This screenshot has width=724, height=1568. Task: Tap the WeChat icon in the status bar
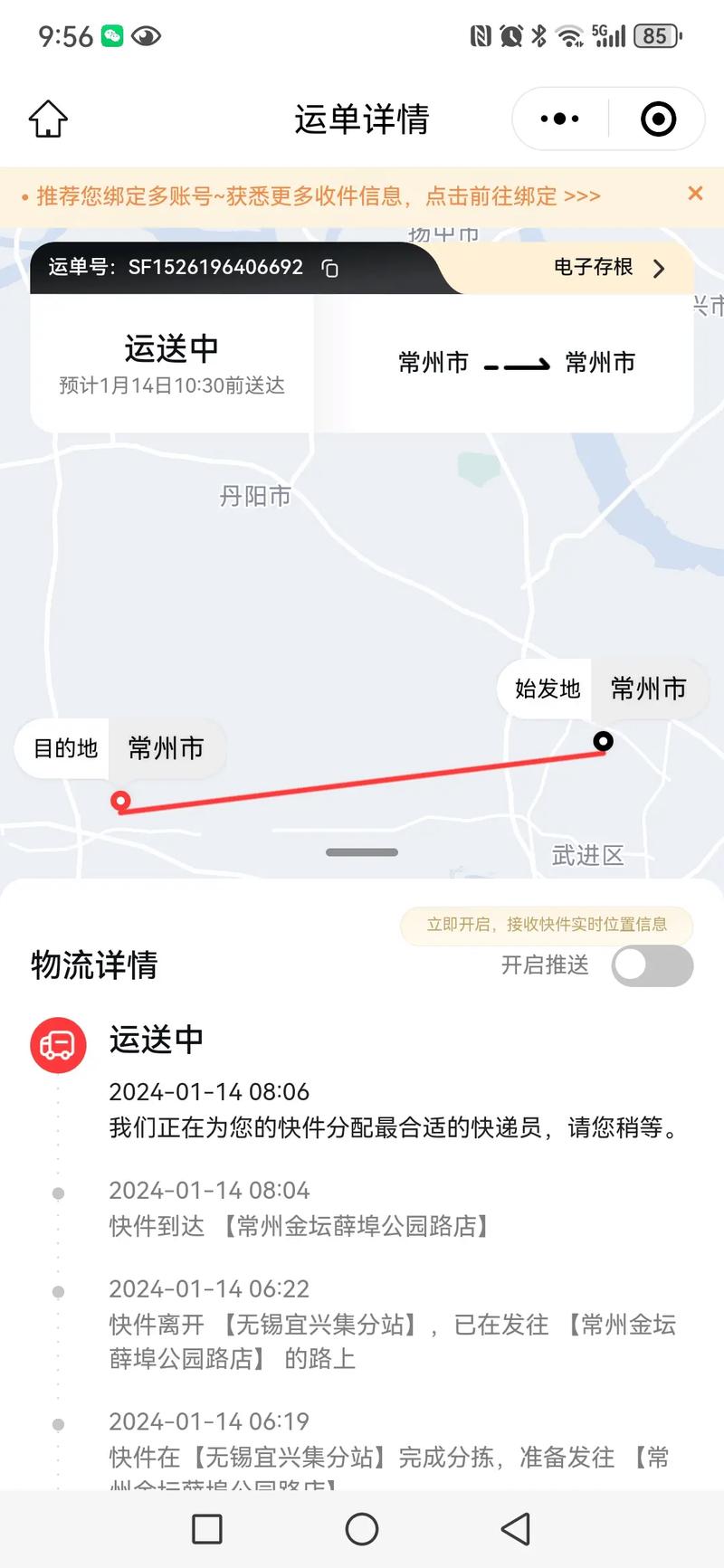tap(113, 36)
